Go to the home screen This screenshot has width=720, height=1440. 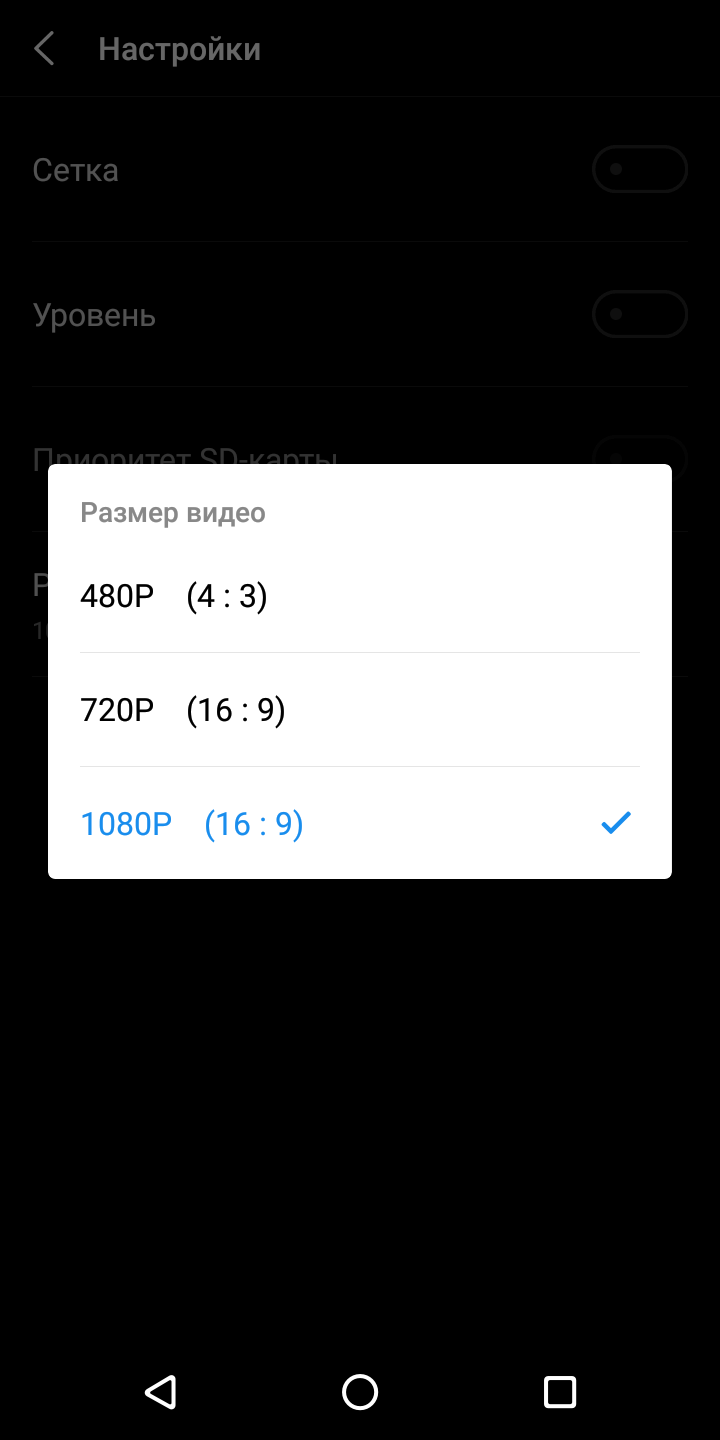(360, 1391)
